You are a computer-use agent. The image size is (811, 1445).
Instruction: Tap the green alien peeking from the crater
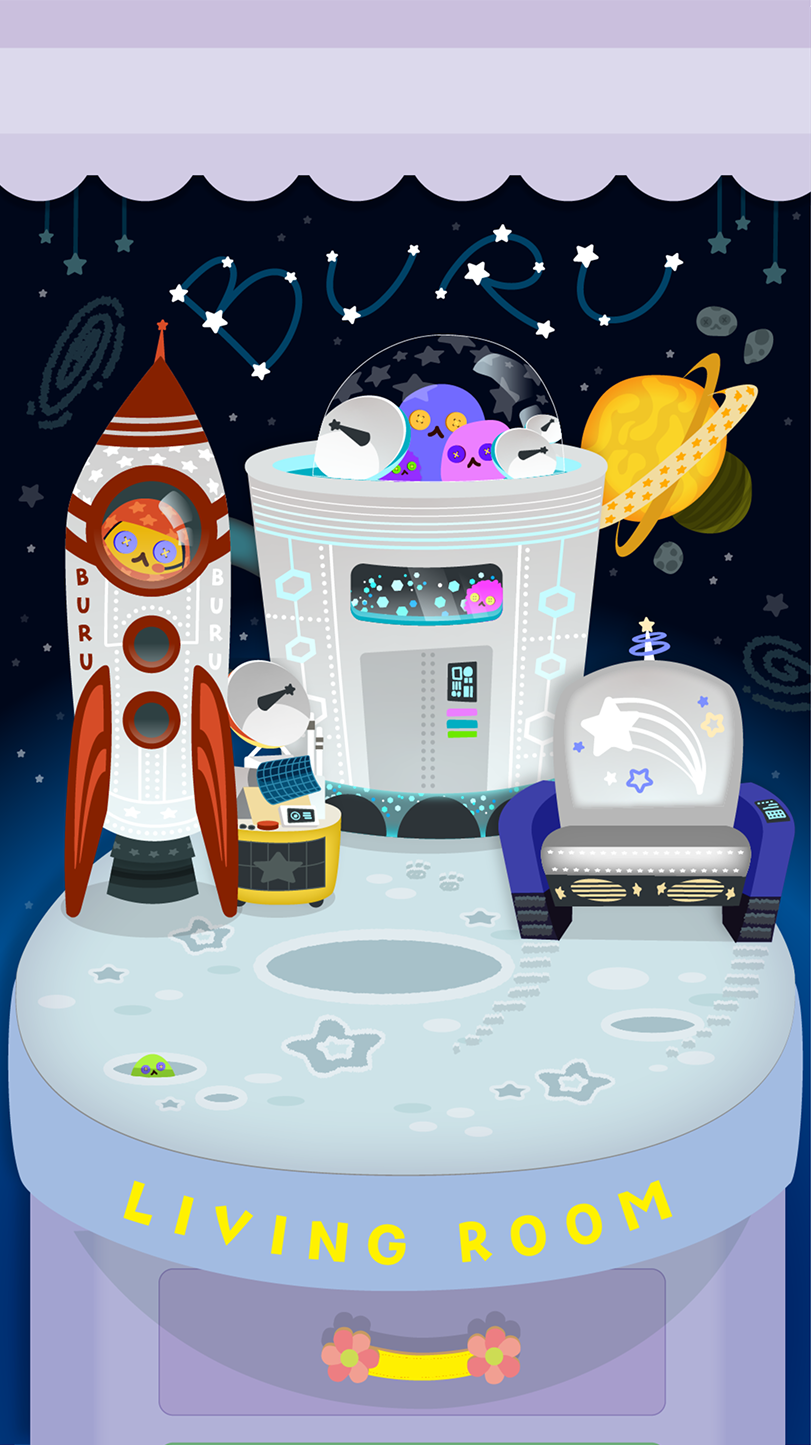coord(150,1067)
